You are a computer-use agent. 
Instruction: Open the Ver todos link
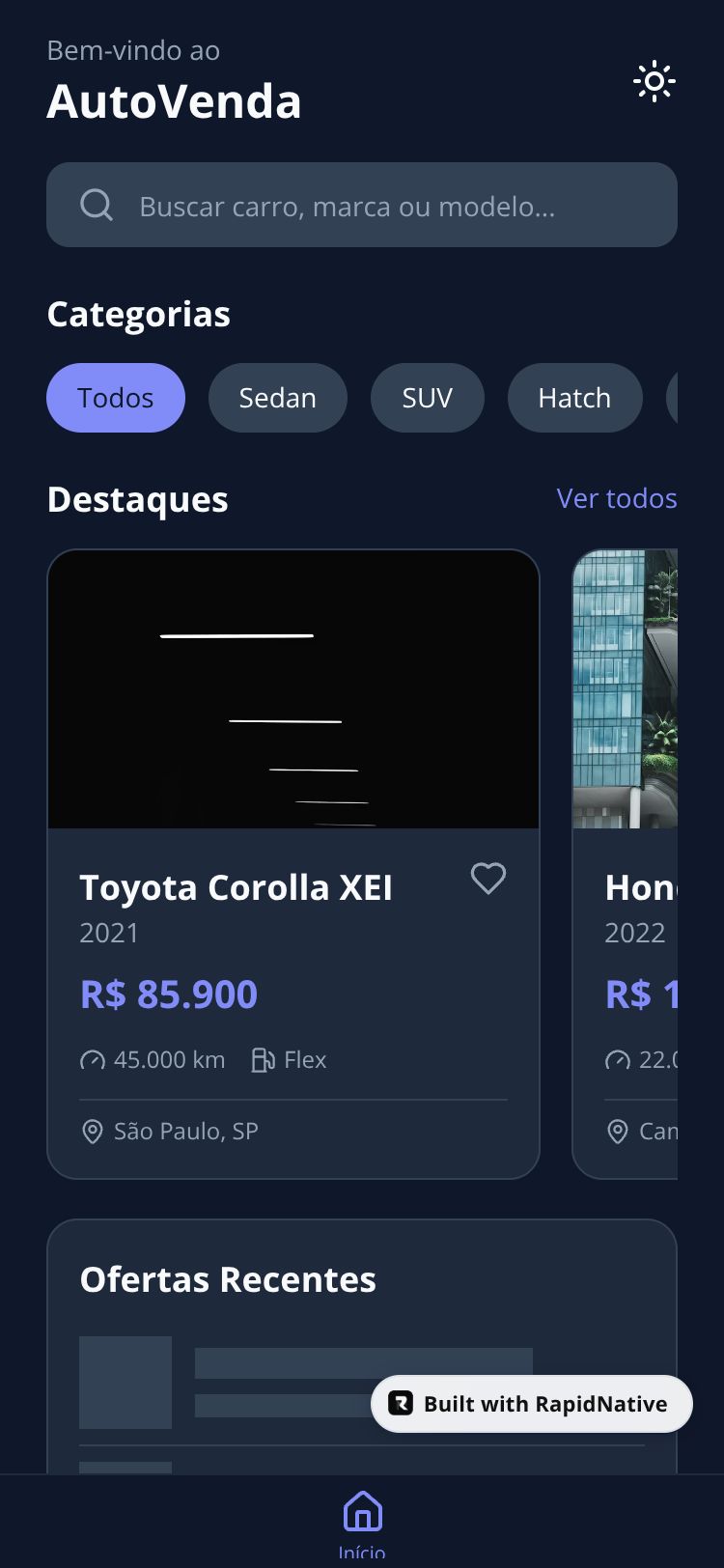(617, 498)
